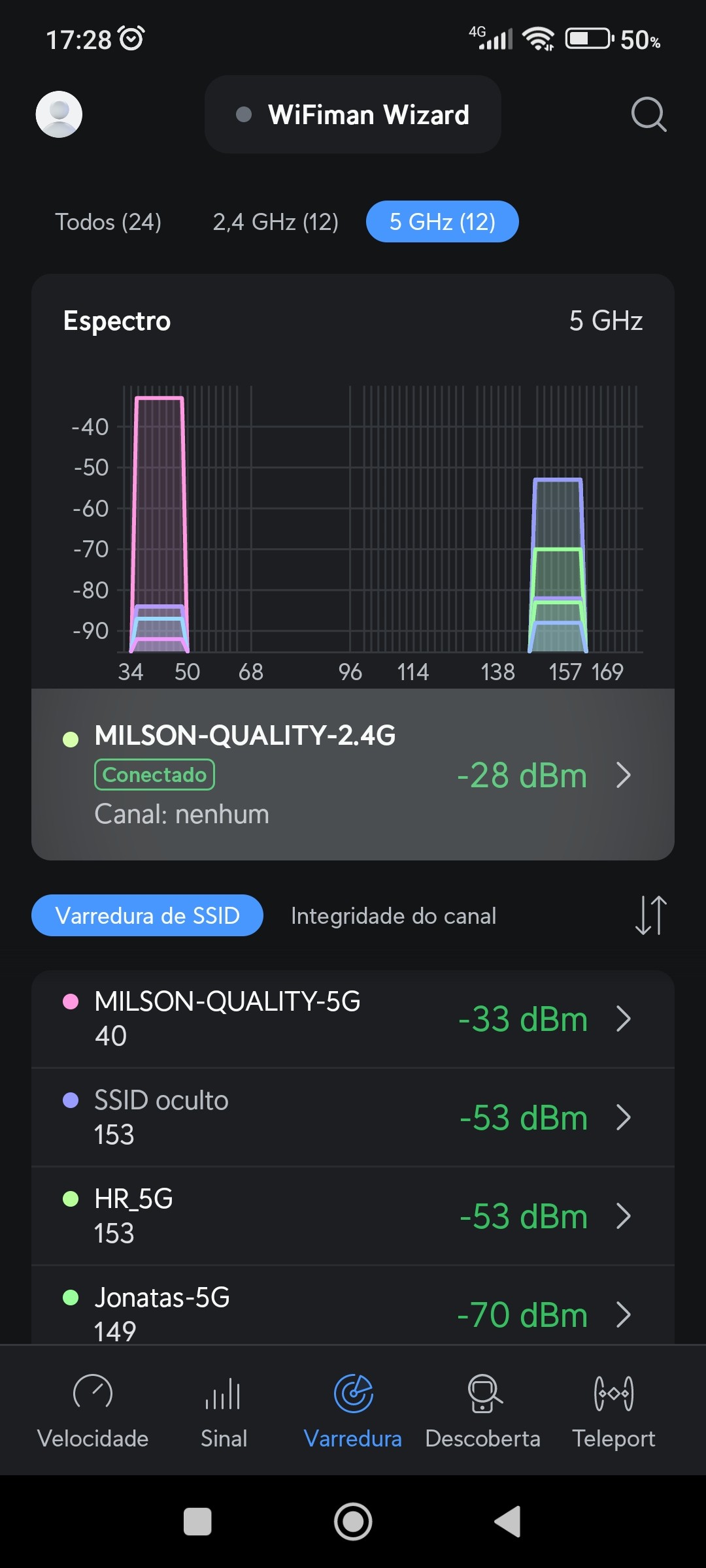This screenshot has height=1568, width=706.
Task: View HR_5G network details
Action: 353,1216
